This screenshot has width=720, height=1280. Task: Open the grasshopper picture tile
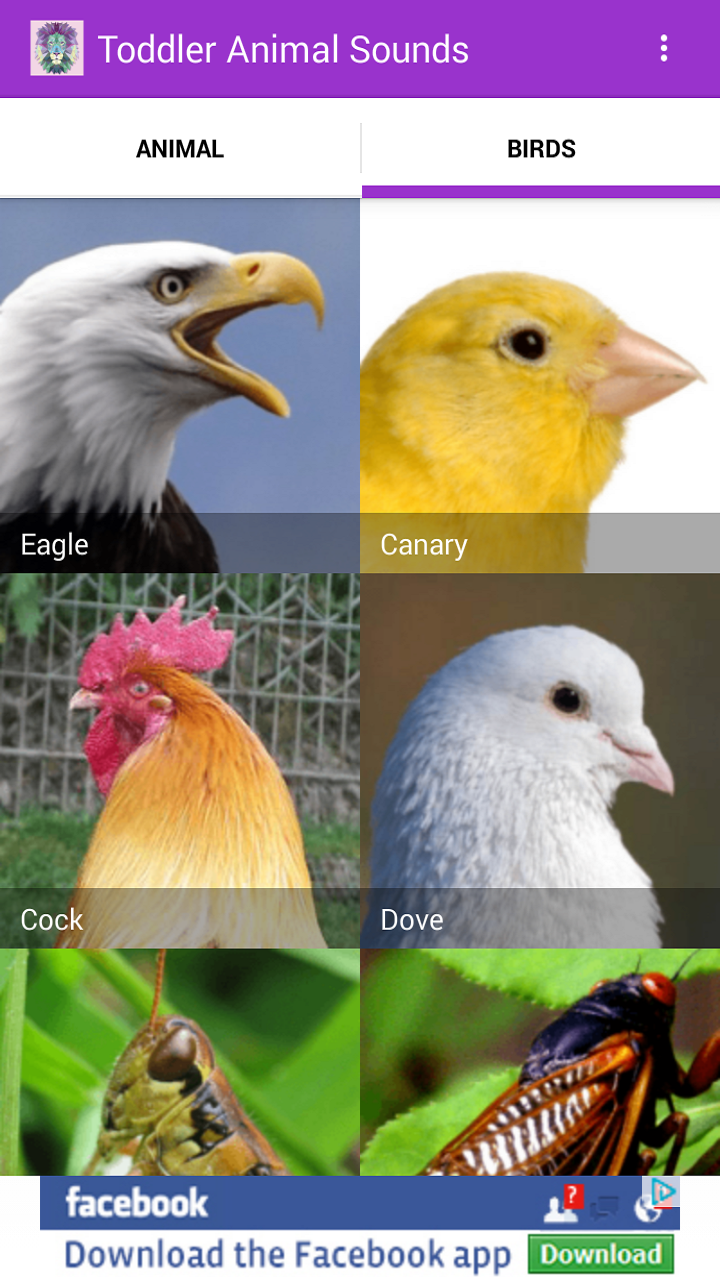coord(180,1062)
